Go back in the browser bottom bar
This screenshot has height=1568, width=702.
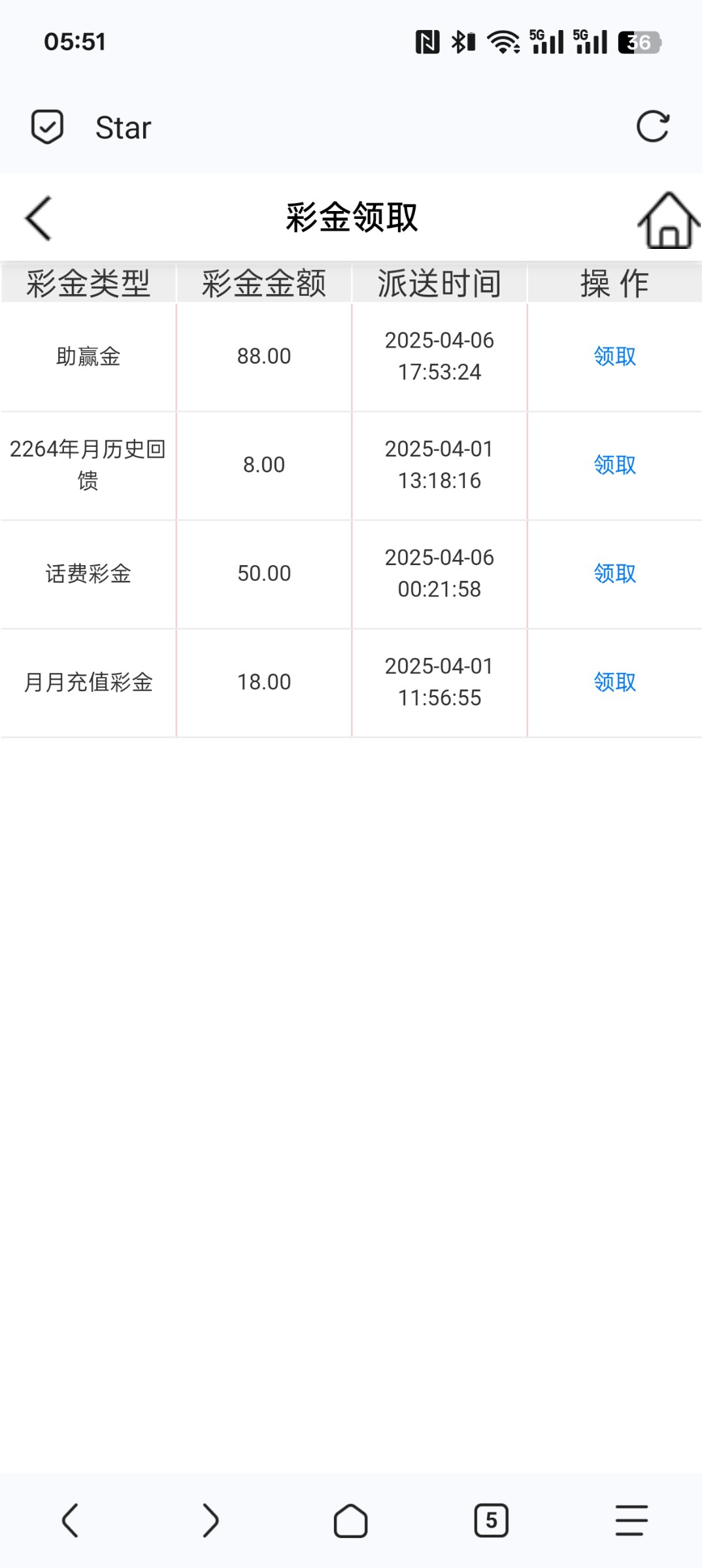pos(70,1520)
